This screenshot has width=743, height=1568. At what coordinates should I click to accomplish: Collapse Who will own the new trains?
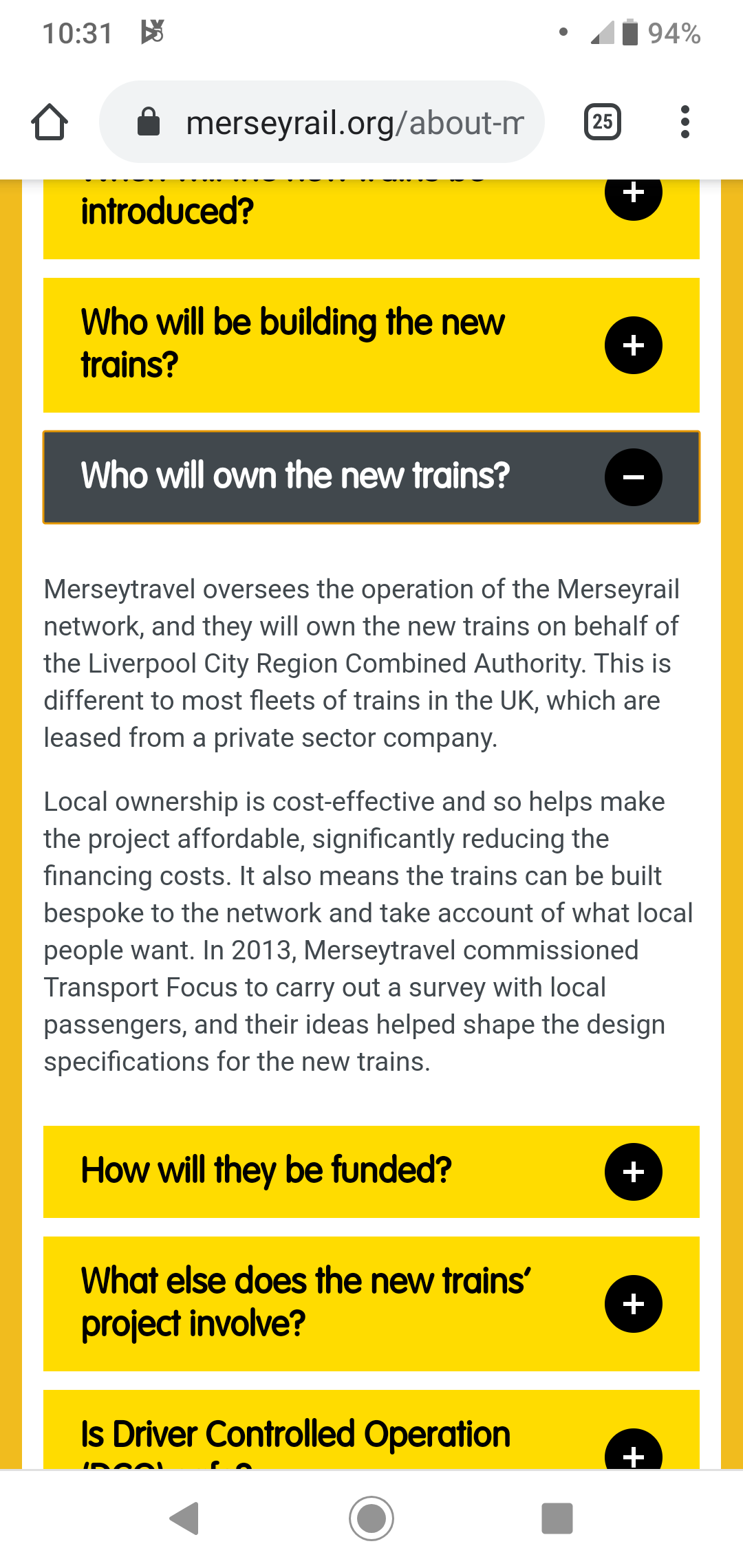(633, 477)
